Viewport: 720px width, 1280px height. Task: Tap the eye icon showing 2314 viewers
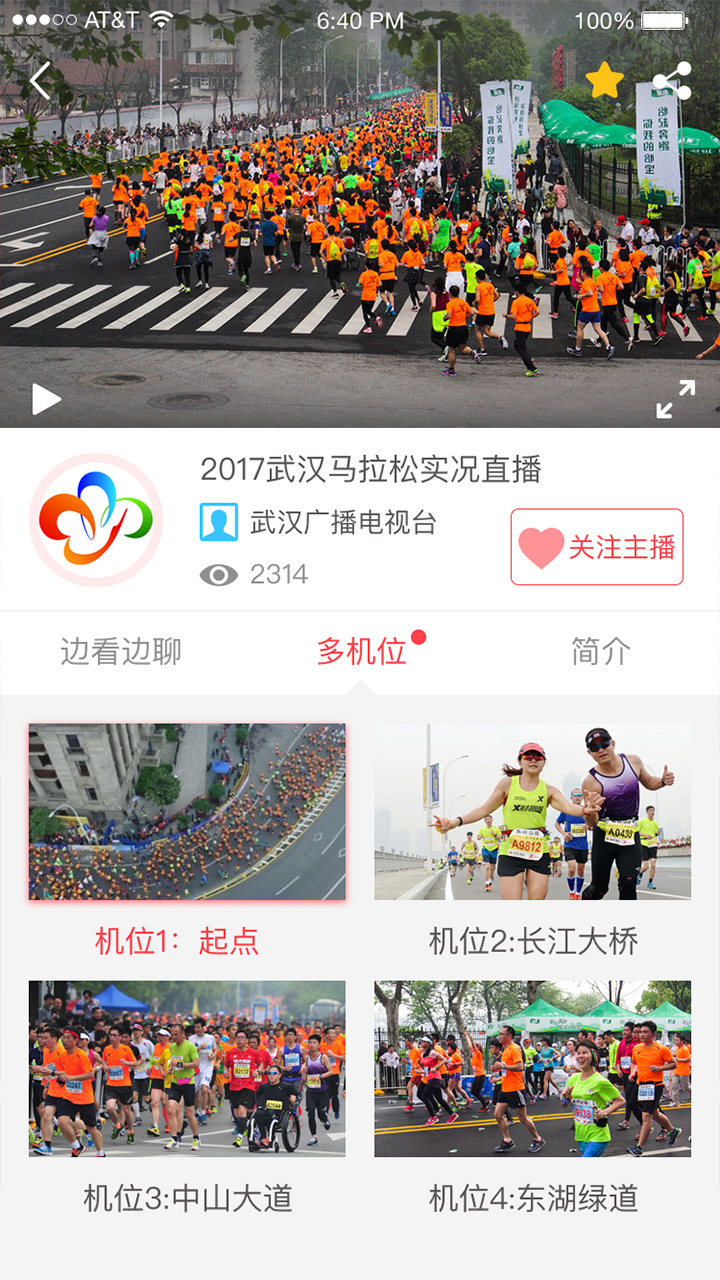click(218, 574)
